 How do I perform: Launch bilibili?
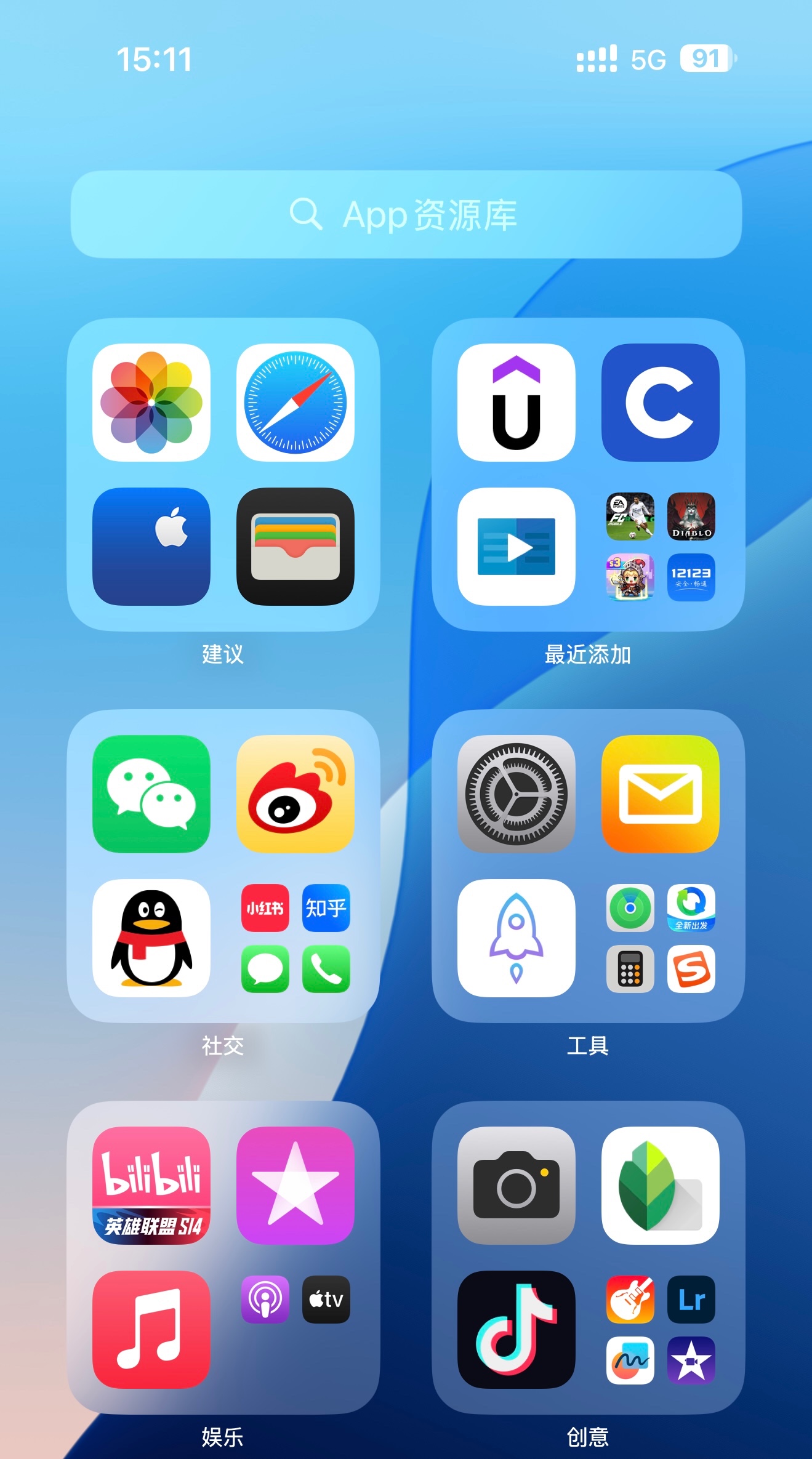click(151, 1186)
